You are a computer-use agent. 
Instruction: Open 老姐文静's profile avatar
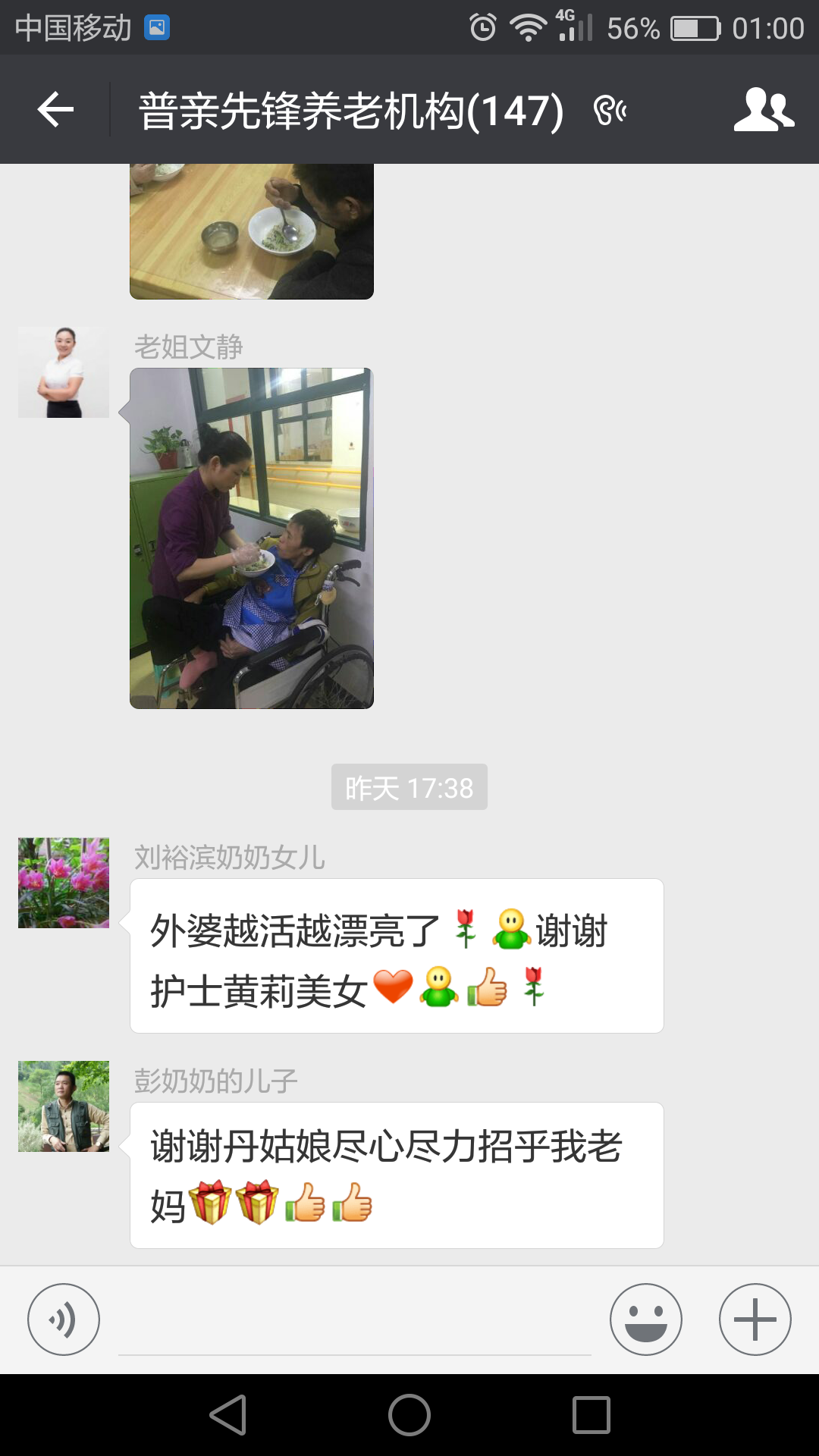pos(64,372)
